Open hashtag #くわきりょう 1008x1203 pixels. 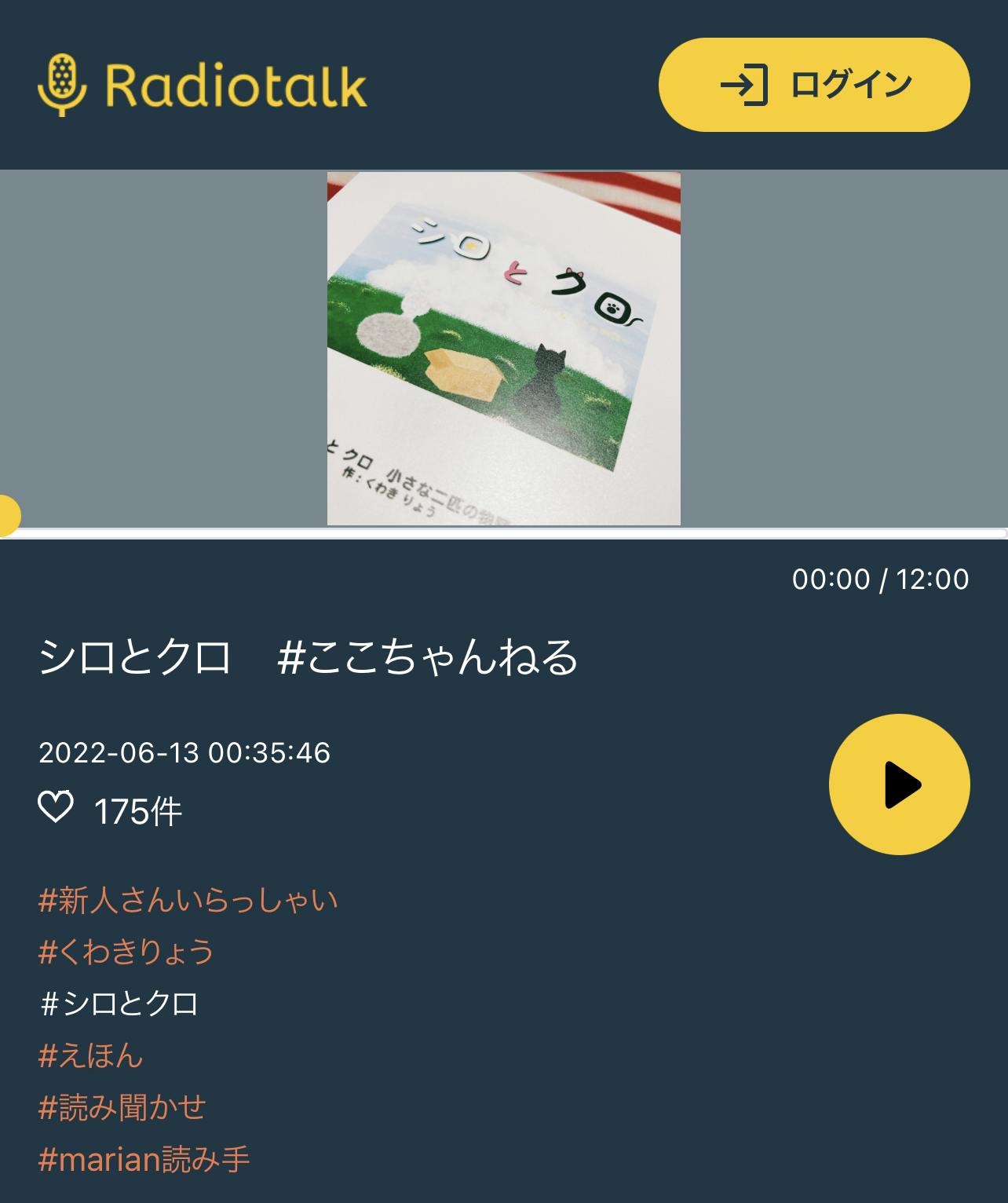coord(126,952)
